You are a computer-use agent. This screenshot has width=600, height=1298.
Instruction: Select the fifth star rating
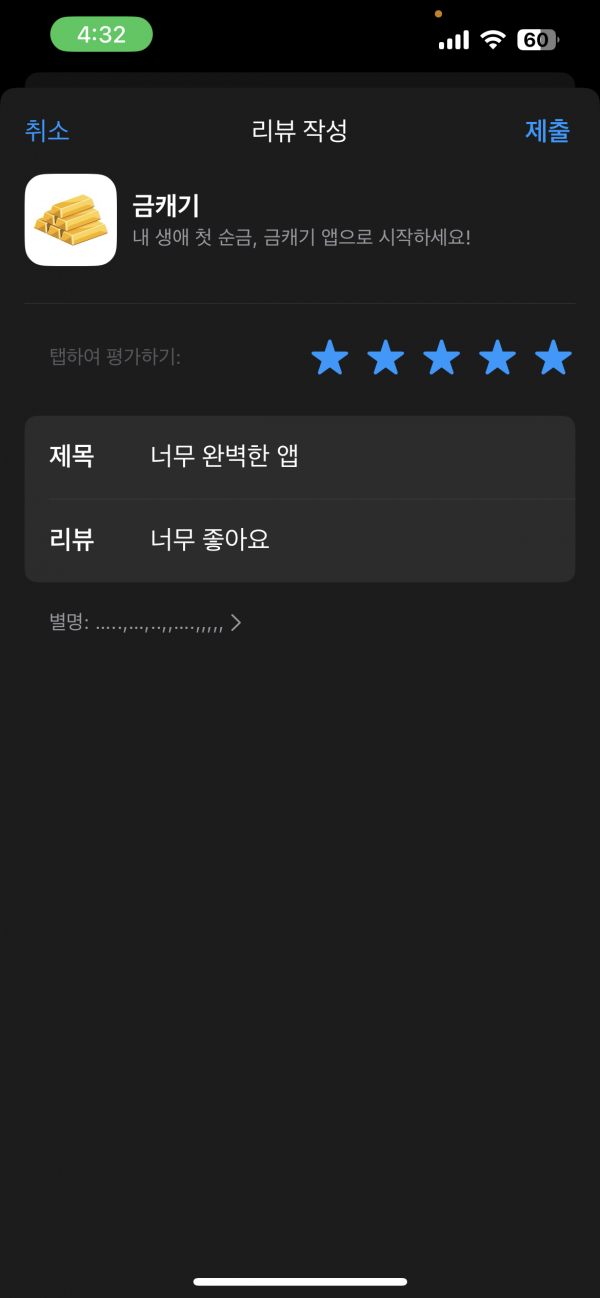553,357
